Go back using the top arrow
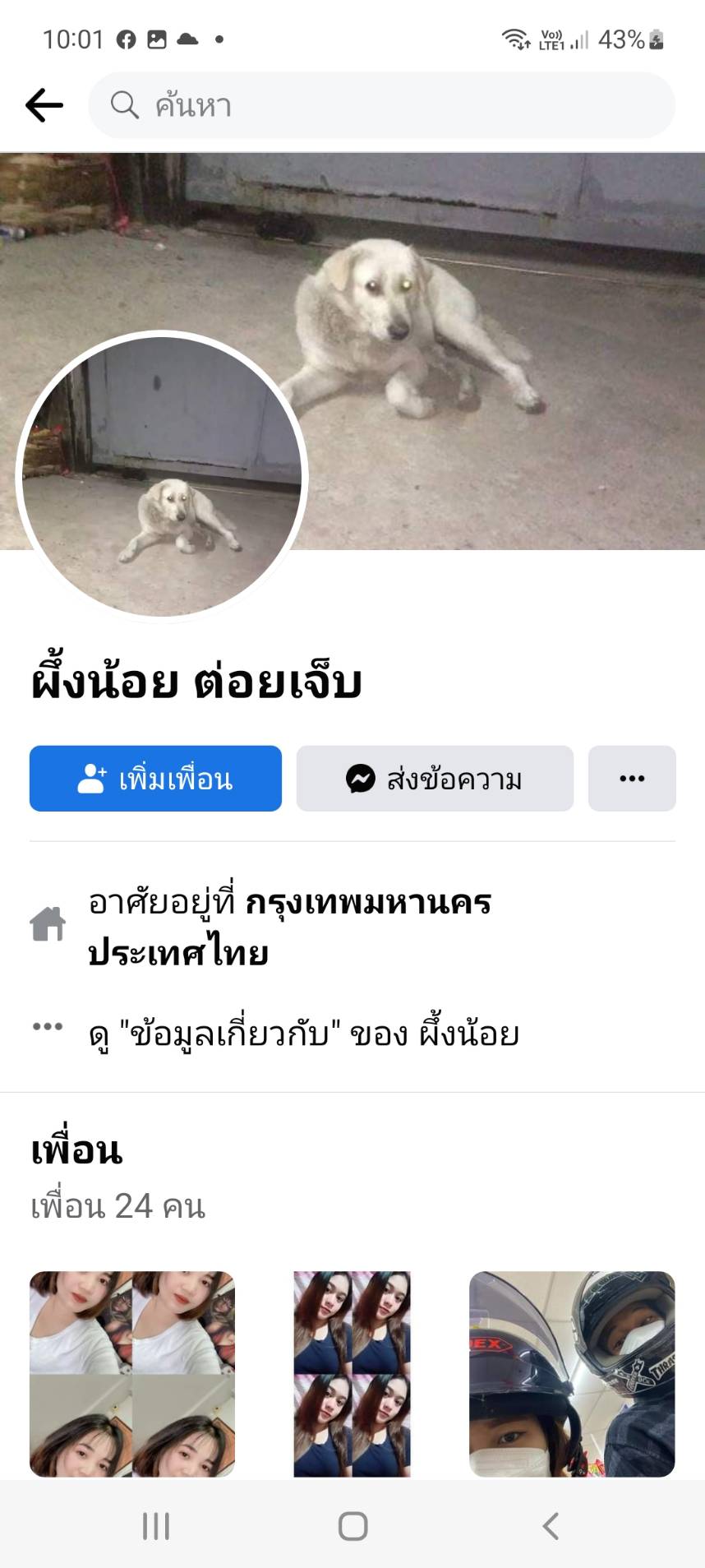This screenshot has height=1568, width=705. point(44,105)
